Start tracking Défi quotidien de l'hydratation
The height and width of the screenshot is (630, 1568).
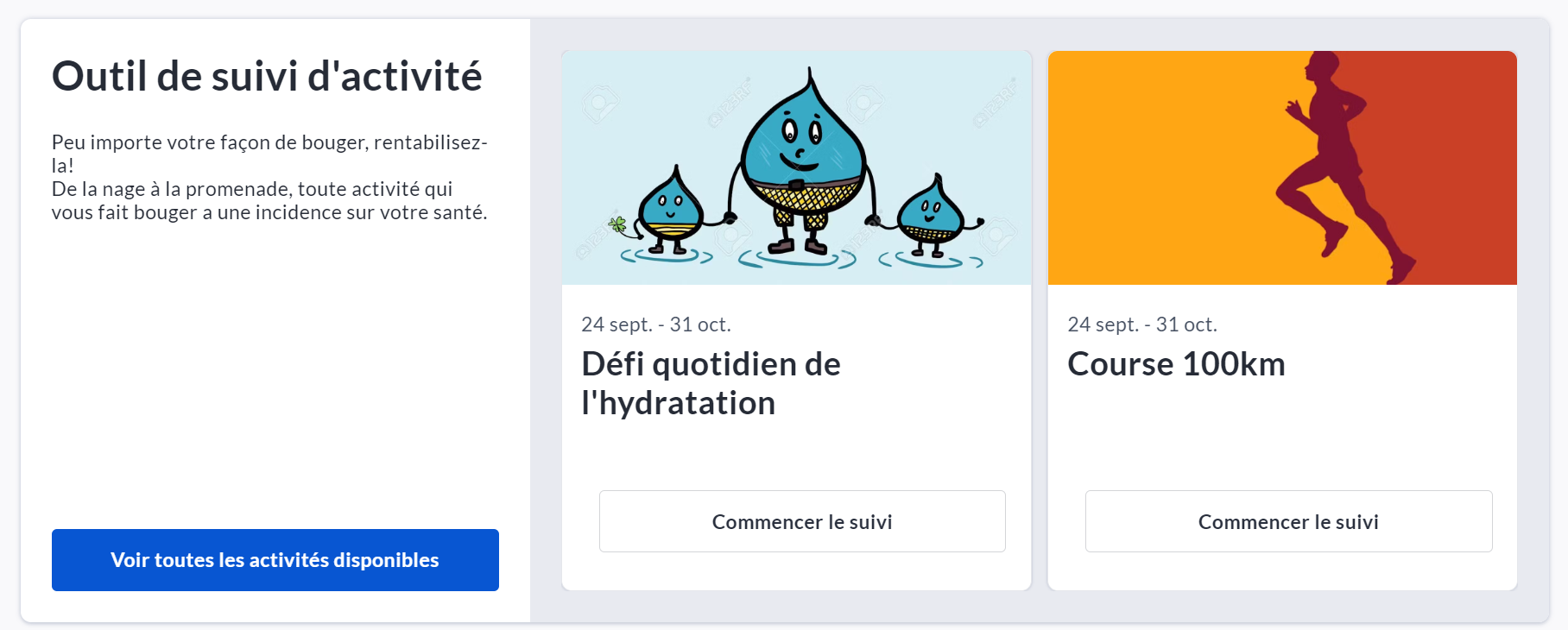tap(801, 521)
